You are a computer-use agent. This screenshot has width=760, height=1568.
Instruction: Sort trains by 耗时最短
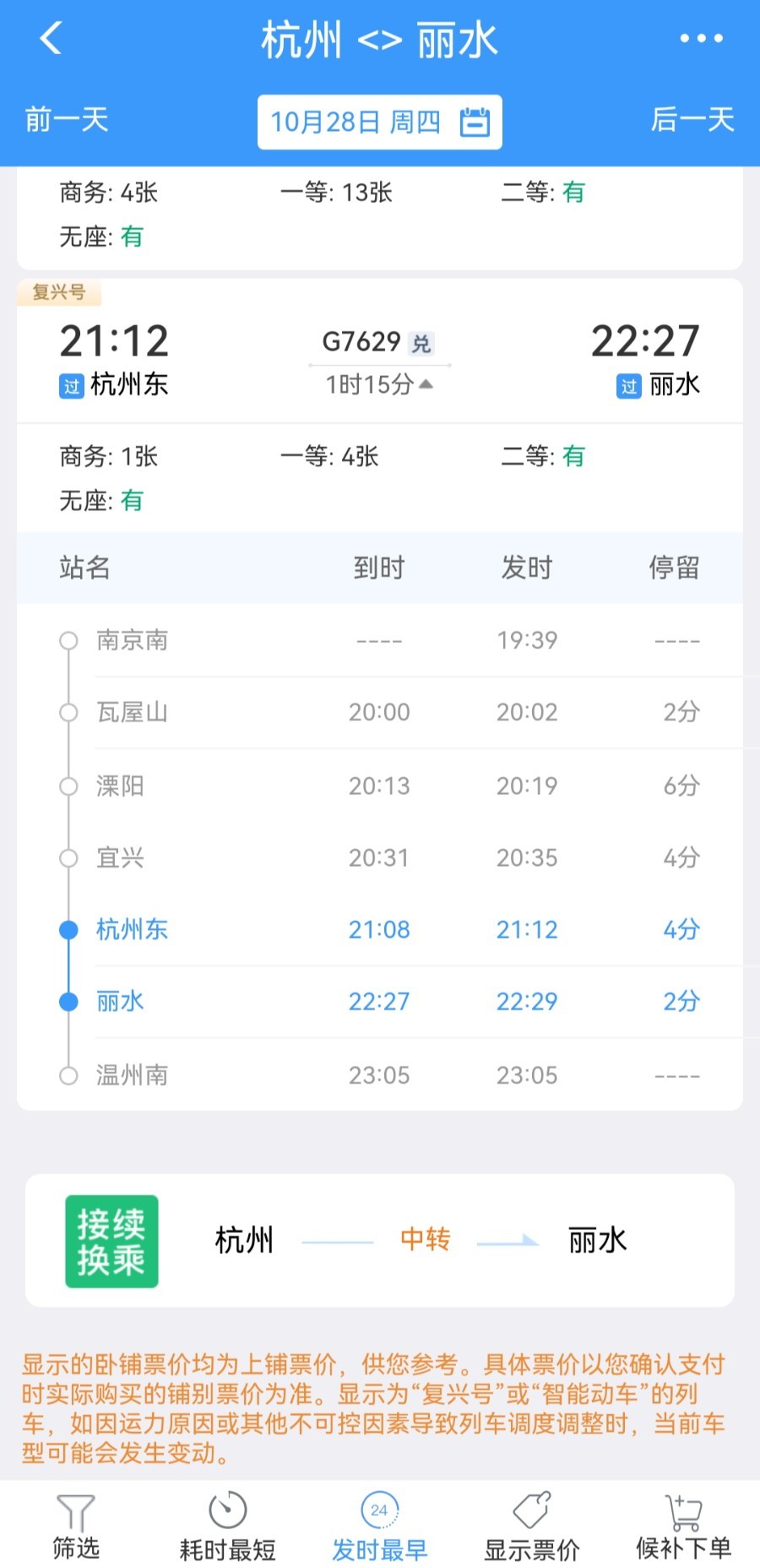(x=227, y=1526)
